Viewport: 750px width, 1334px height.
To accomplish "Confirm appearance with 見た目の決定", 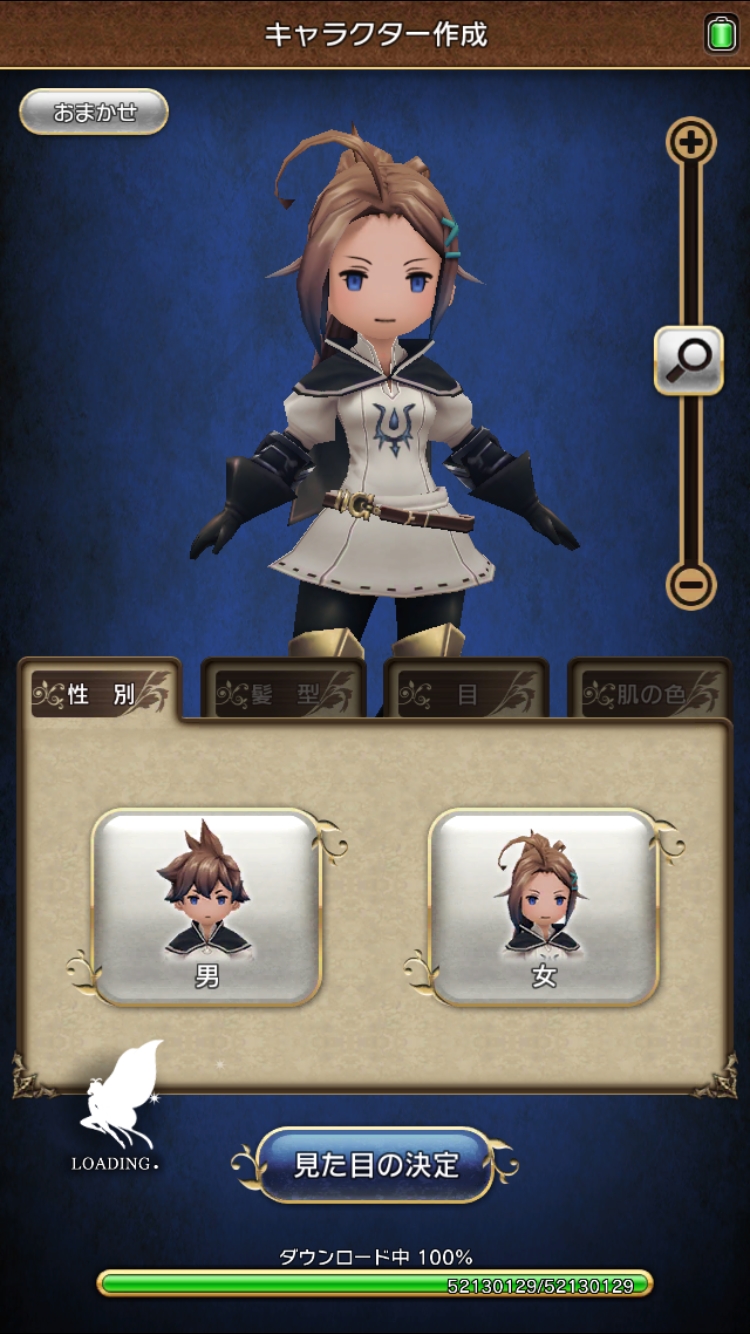I will click(x=375, y=1165).
